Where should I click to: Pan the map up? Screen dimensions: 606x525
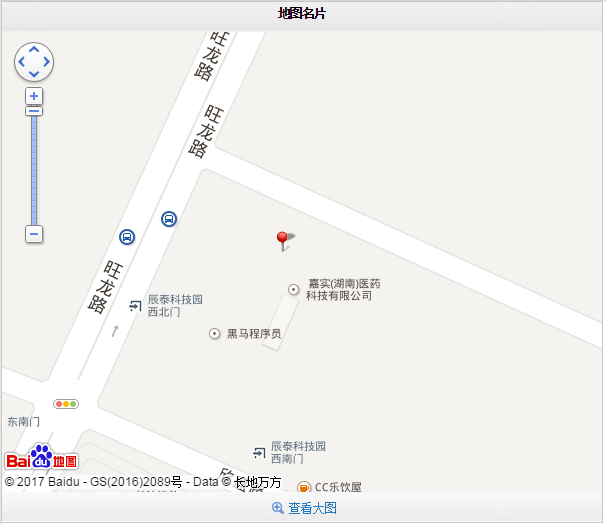coord(34,49)
